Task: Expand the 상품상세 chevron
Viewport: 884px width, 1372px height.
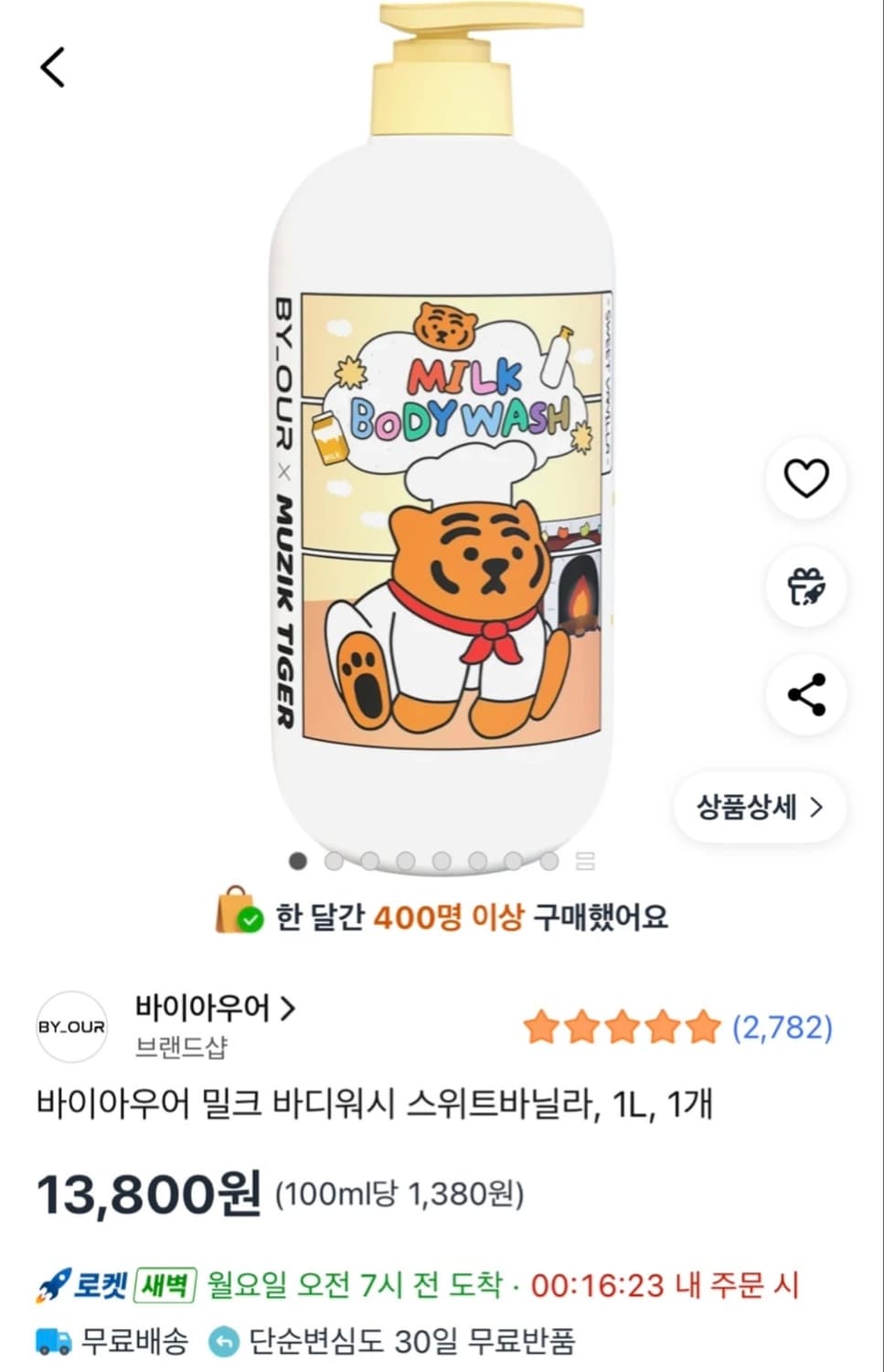Action: (x=818, y=806)
